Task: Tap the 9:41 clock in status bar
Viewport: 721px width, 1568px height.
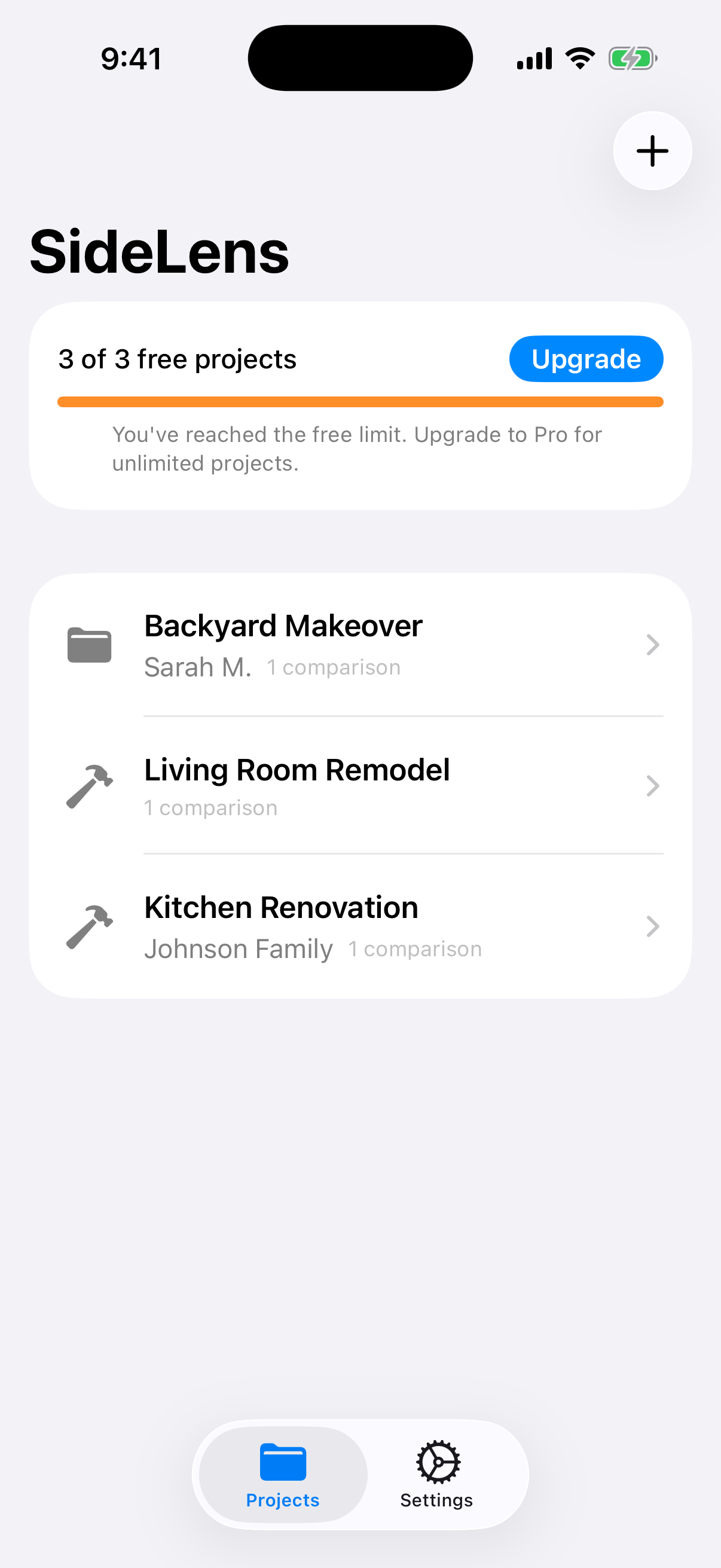Action: pos(132,58)
